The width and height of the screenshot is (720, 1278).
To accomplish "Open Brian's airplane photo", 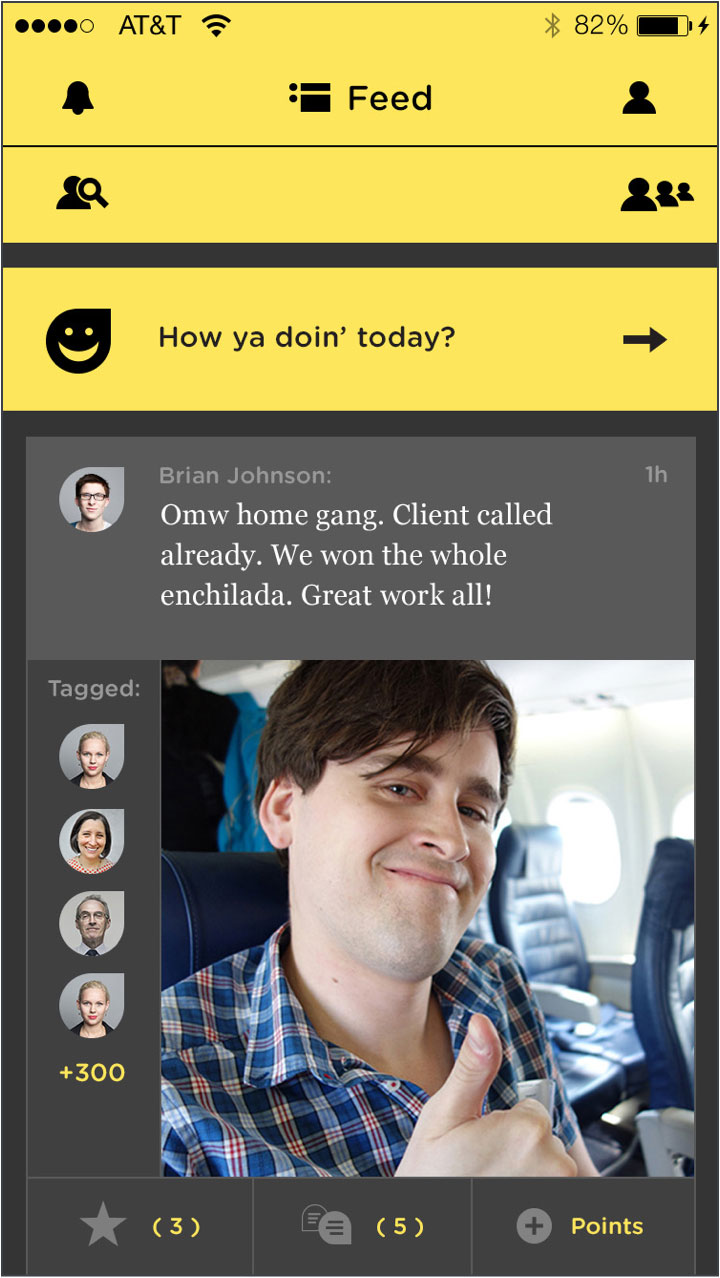I will (427, 917).
